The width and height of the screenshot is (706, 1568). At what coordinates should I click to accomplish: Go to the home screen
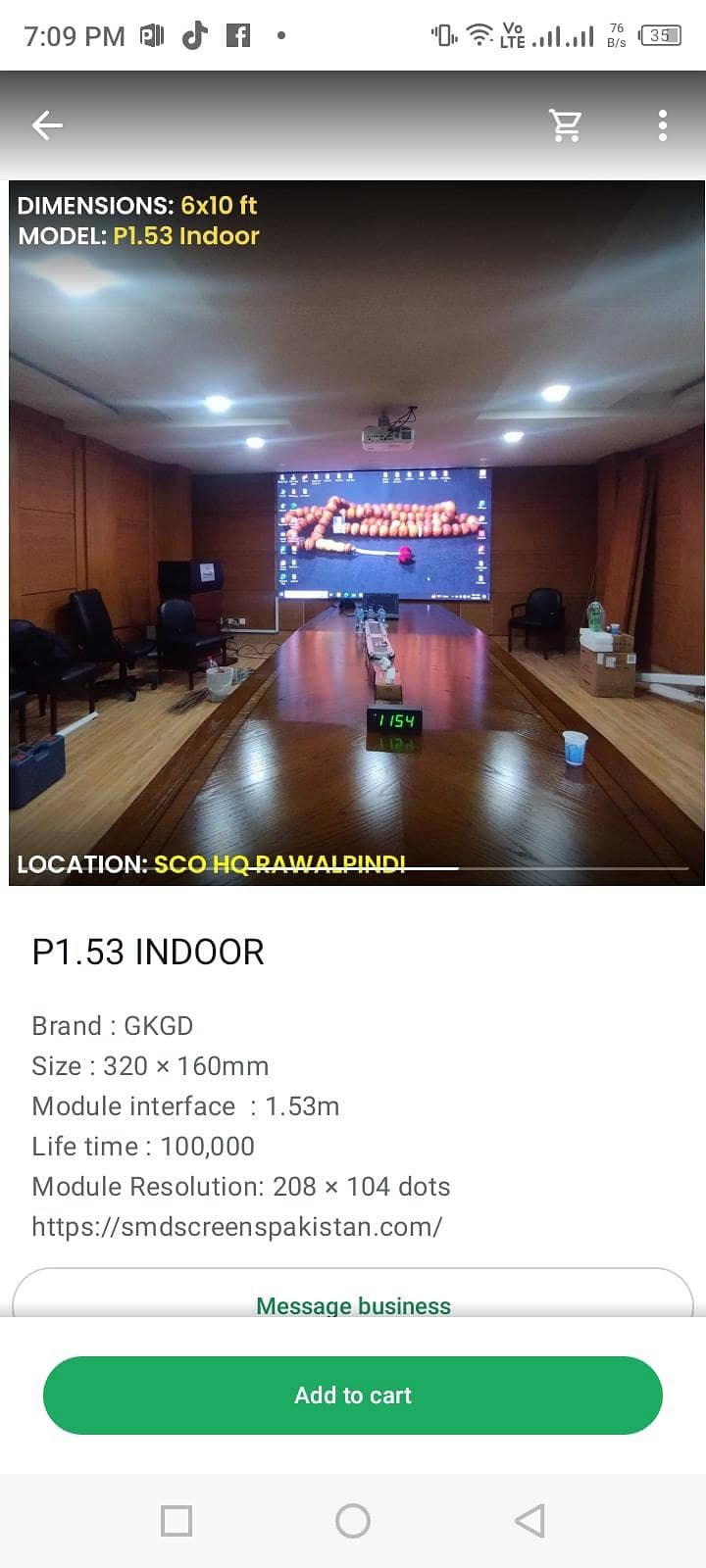tap(353, 1521)
